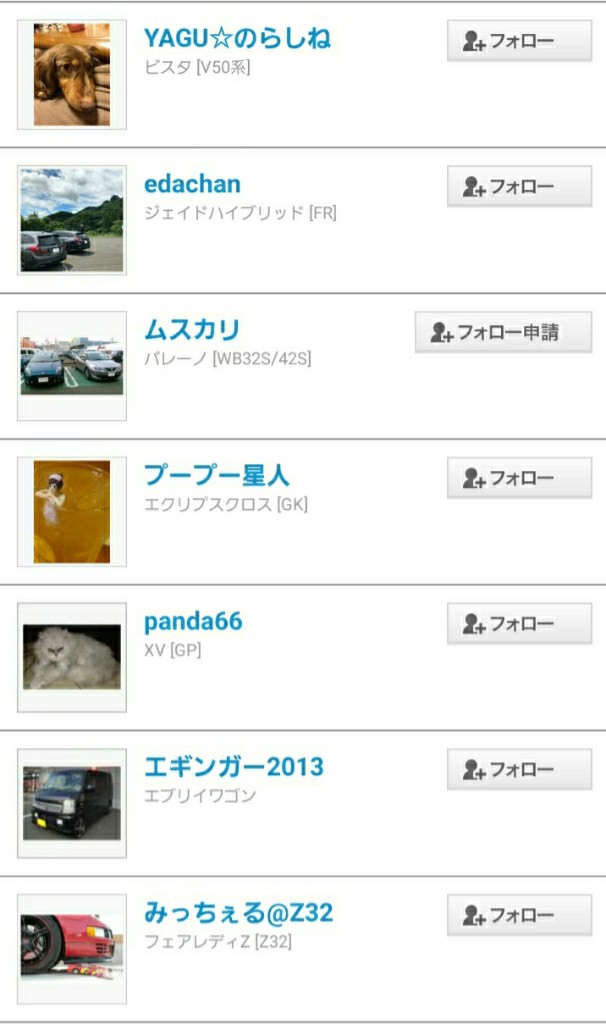This screenshot has height=1024, width=606.
Task: Follow プープー星人
Action: 518,479
